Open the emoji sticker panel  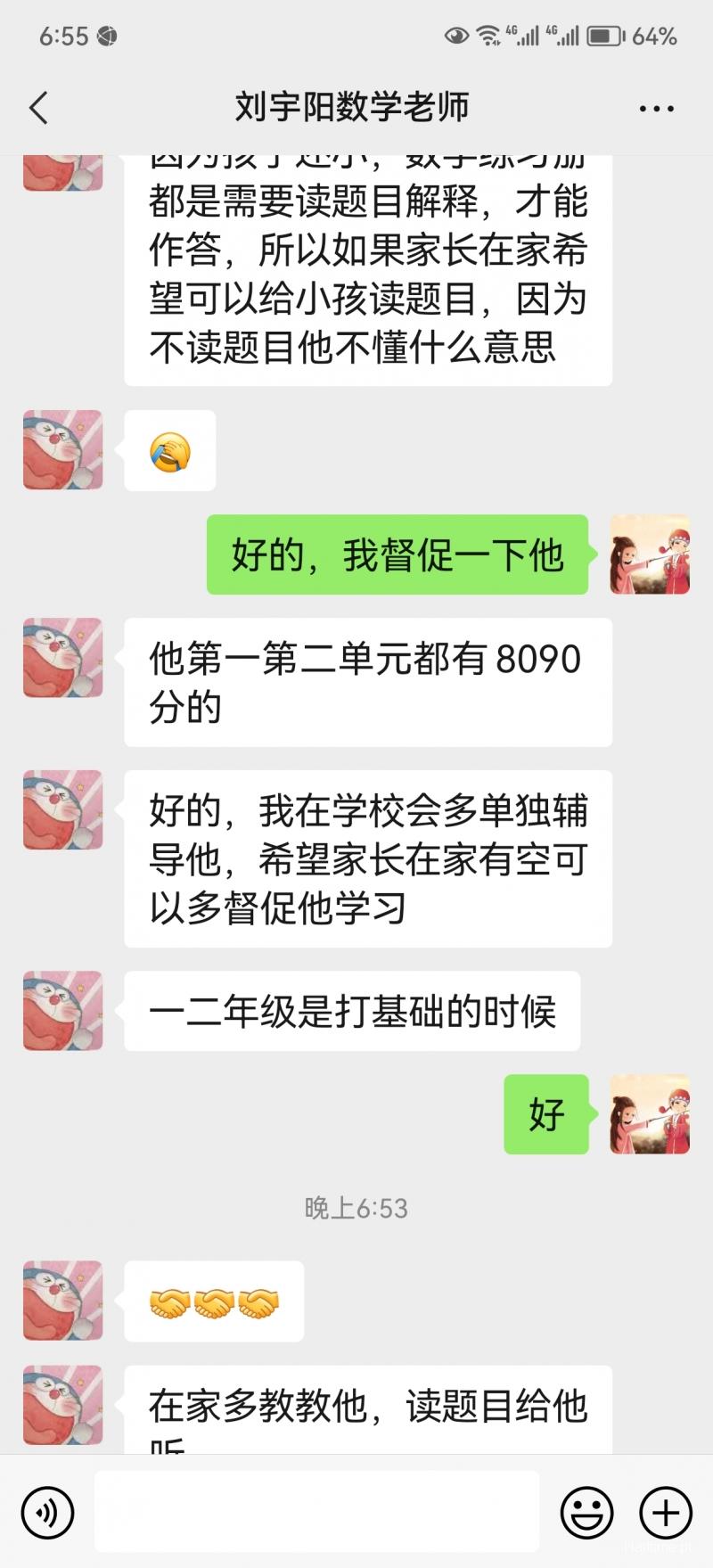pyautogui.click(x=586, y=1513)
